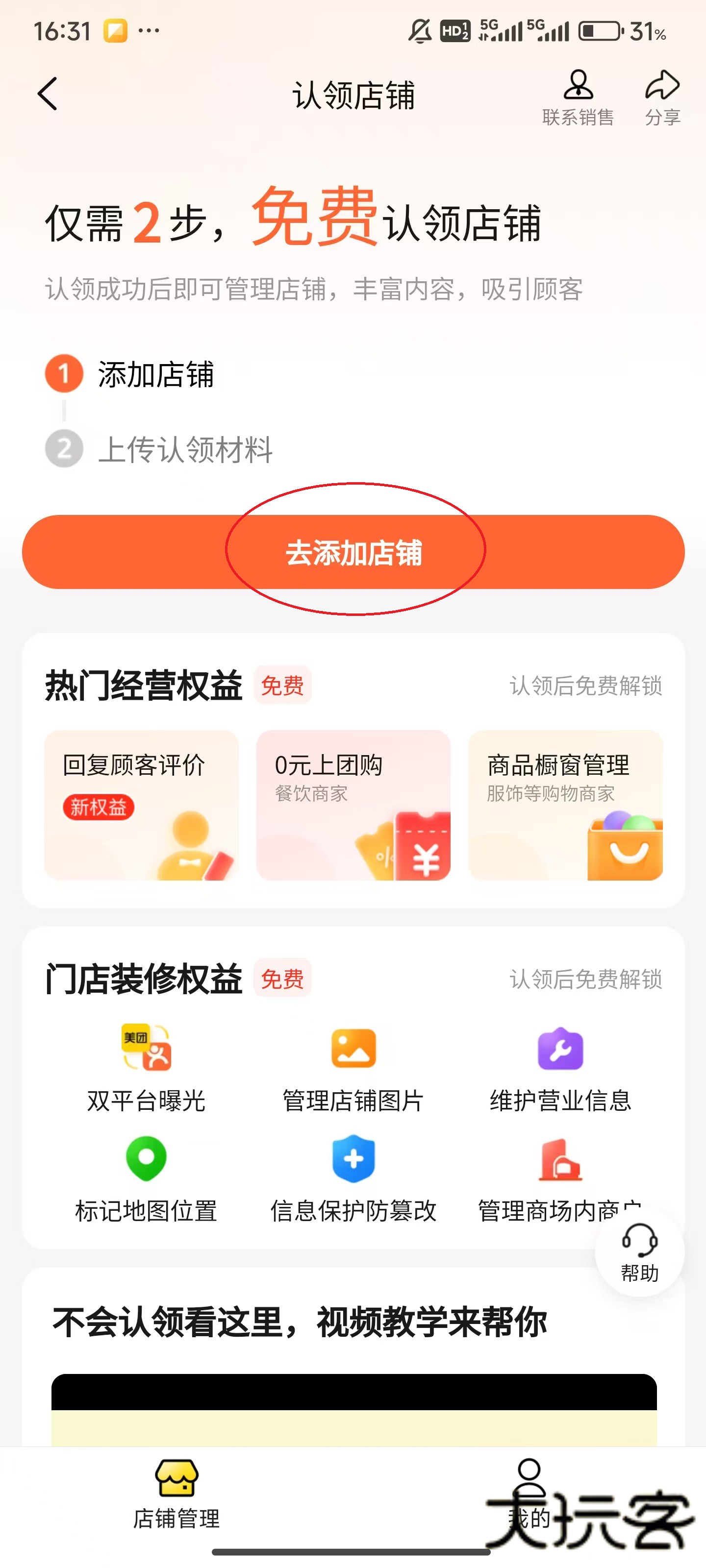Switch to 我的 tab
706x1568 pixels.
(529, 1495)
